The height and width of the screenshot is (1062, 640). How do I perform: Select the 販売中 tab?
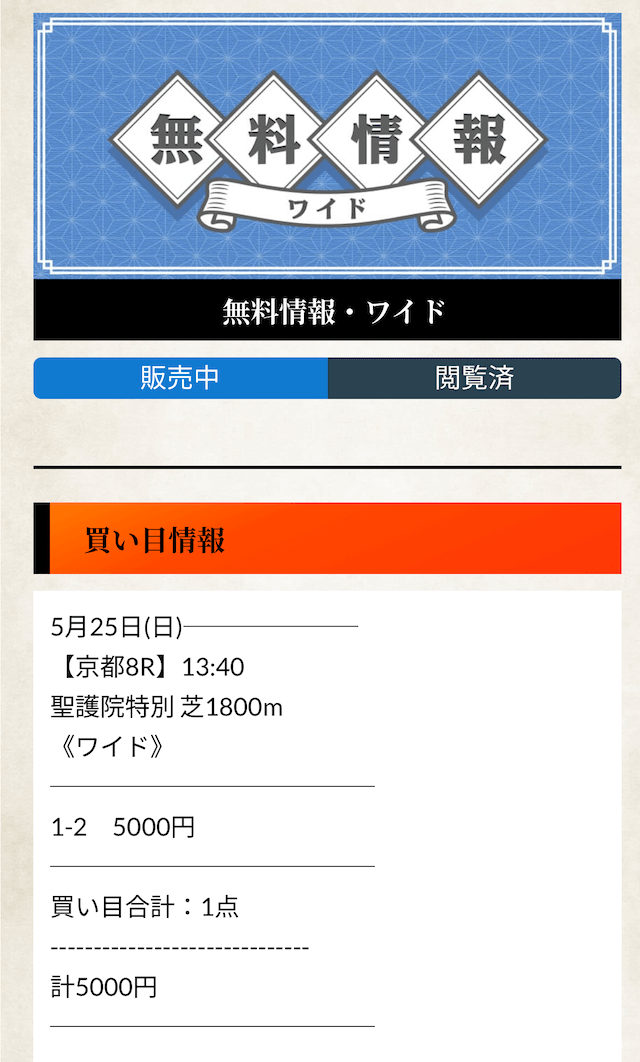pos(181,378)
